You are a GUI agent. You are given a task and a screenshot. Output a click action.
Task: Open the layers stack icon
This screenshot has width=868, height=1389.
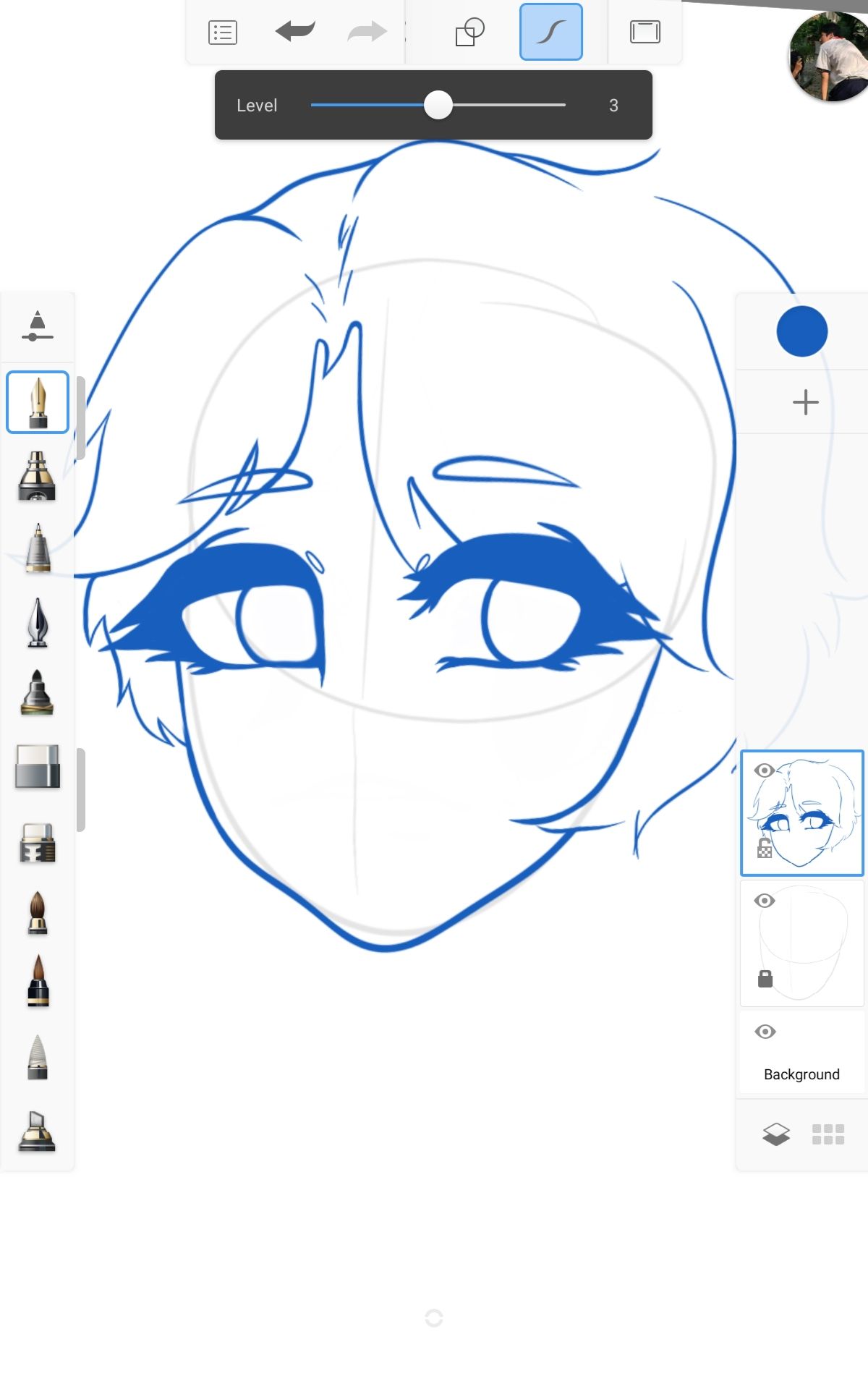pyautogui.click(x=776, y=1134)
